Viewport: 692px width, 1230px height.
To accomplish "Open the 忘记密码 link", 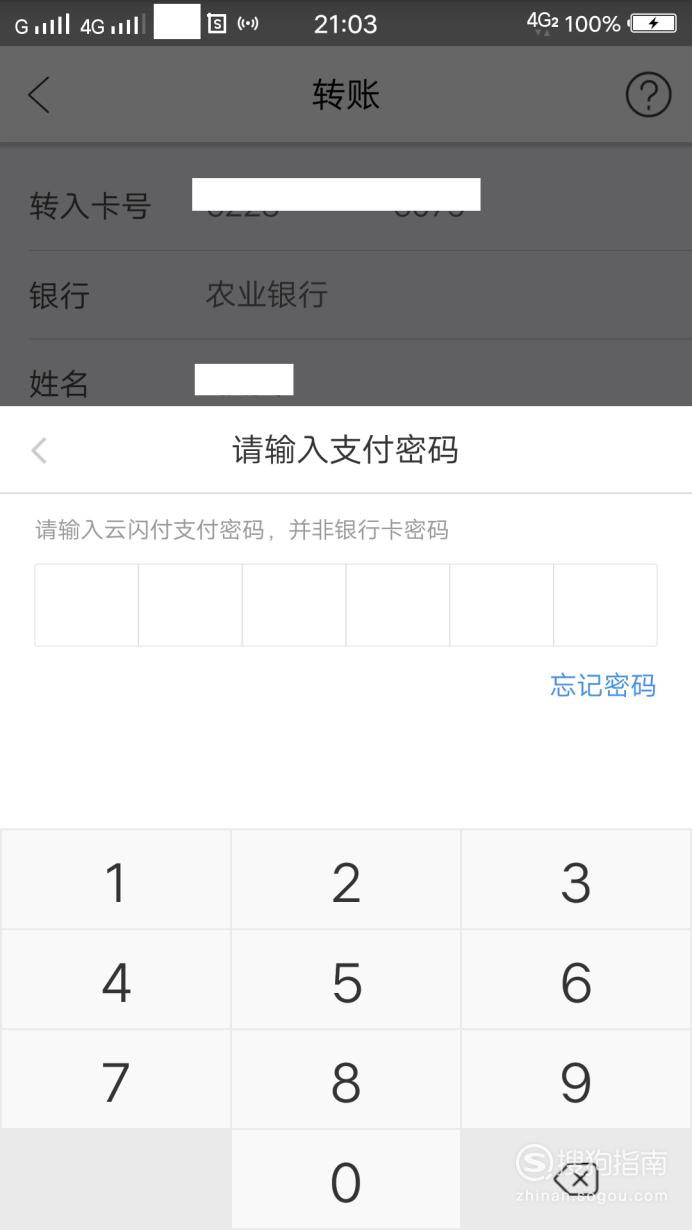I will tap(603, 685).
